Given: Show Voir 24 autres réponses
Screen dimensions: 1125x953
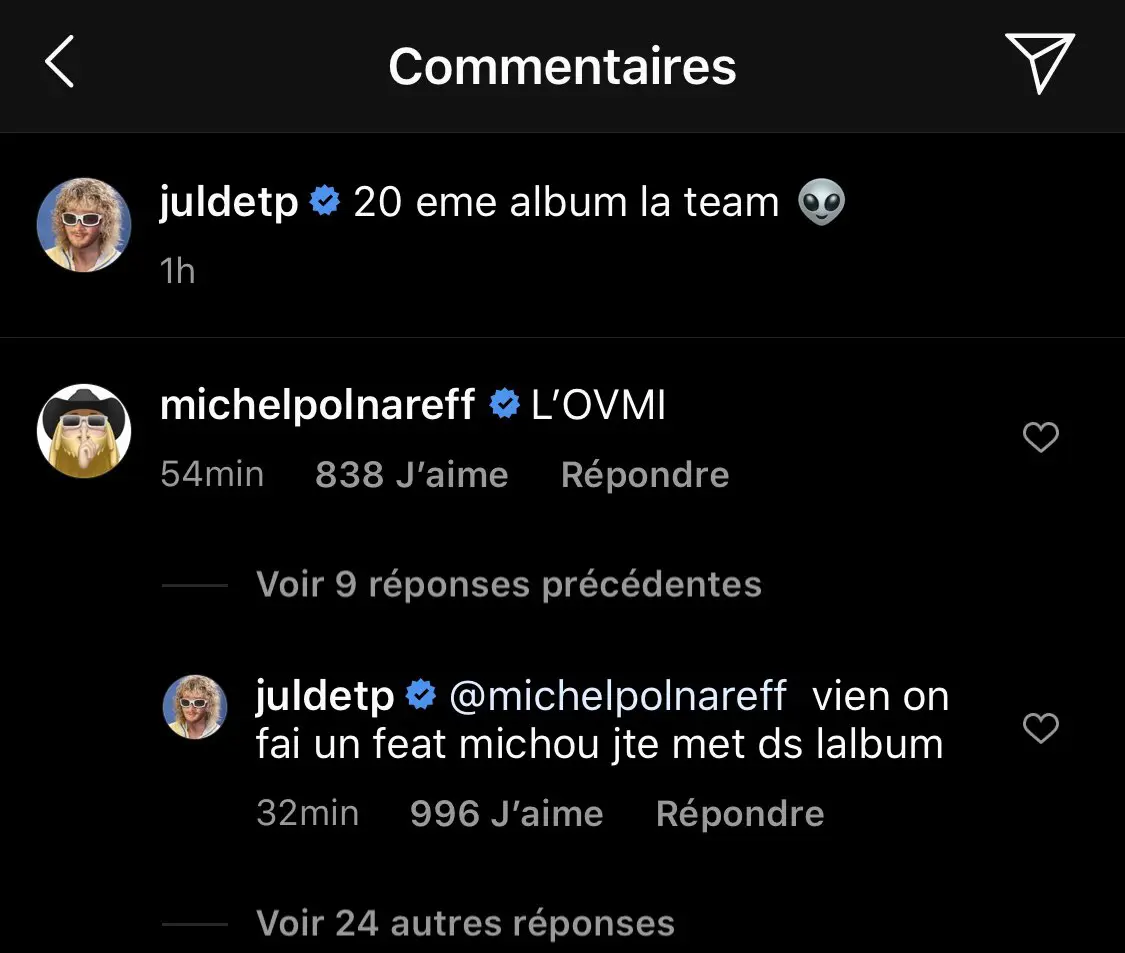Looking at the screenshot, I should [465, 922].
